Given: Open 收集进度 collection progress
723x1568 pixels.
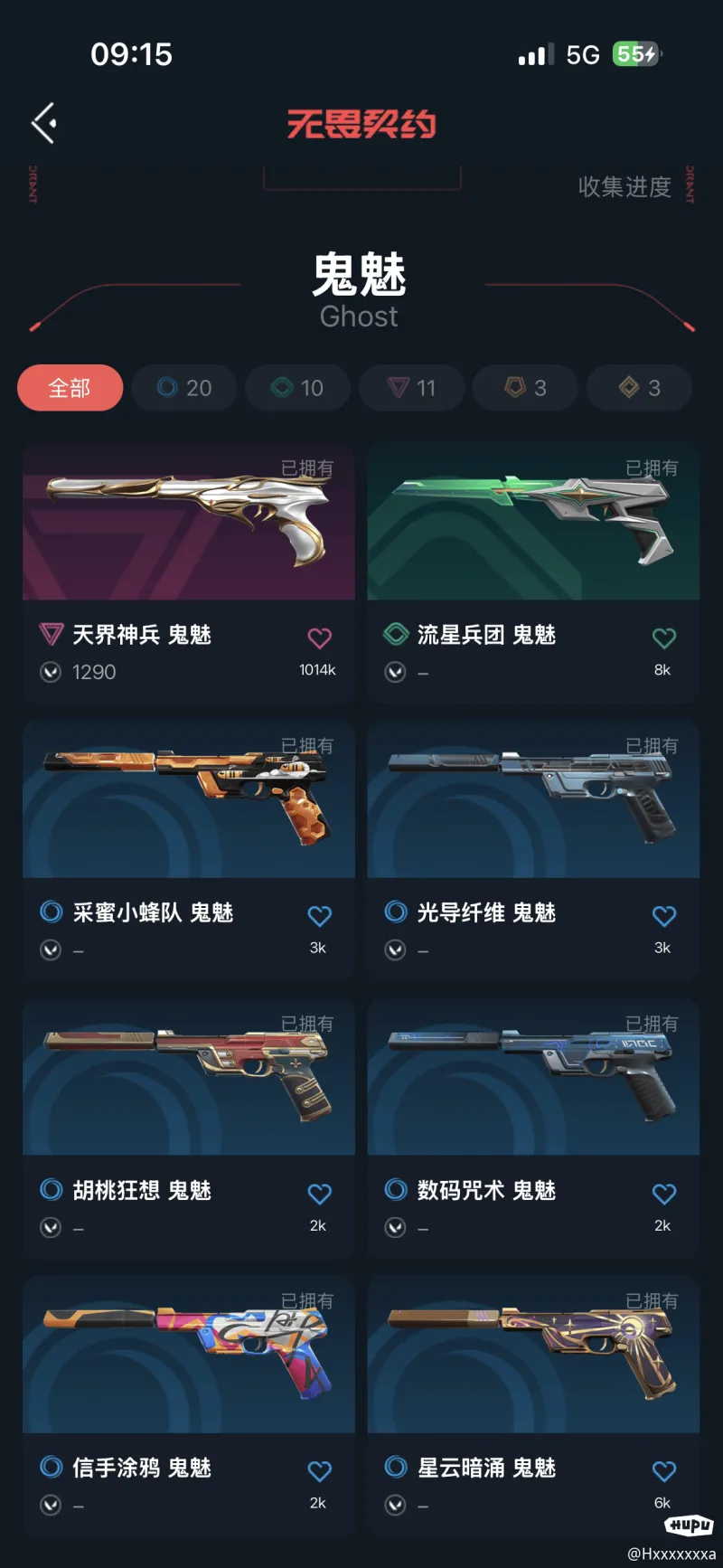Looking at the screenshot, I should point(624,187).
